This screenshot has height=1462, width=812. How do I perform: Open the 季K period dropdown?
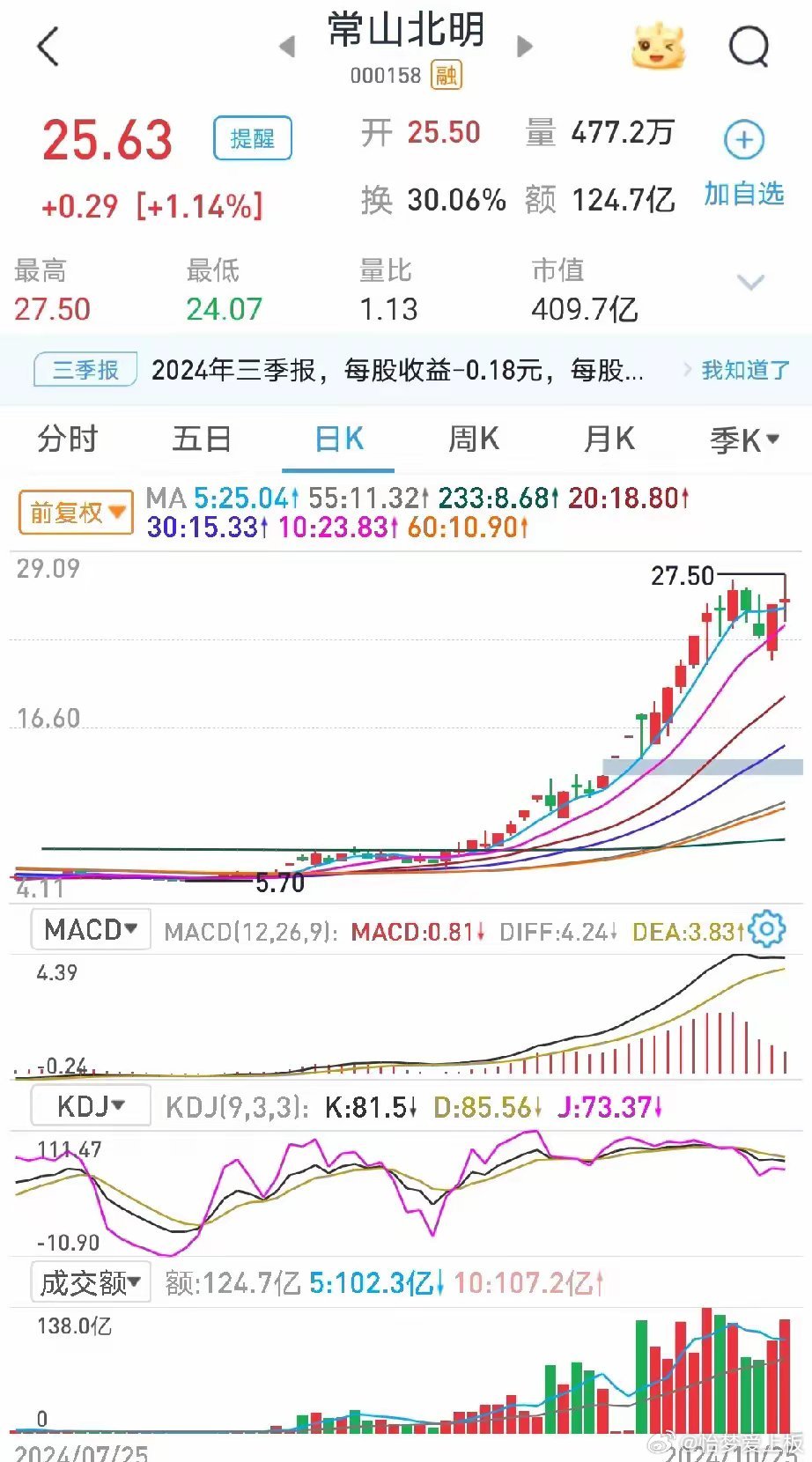click(745, 439)
